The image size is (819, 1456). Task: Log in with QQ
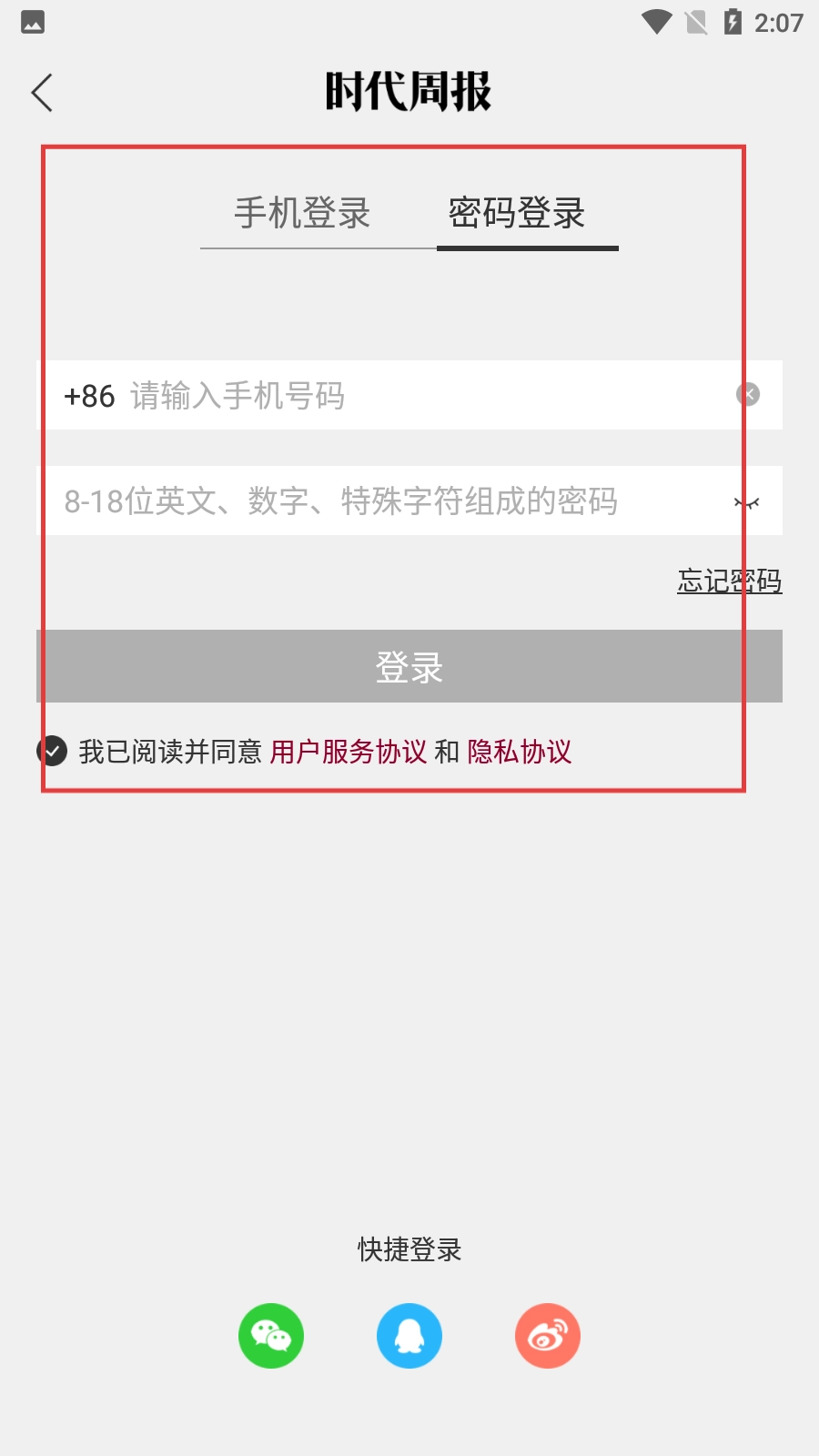tap(409, 1336)
